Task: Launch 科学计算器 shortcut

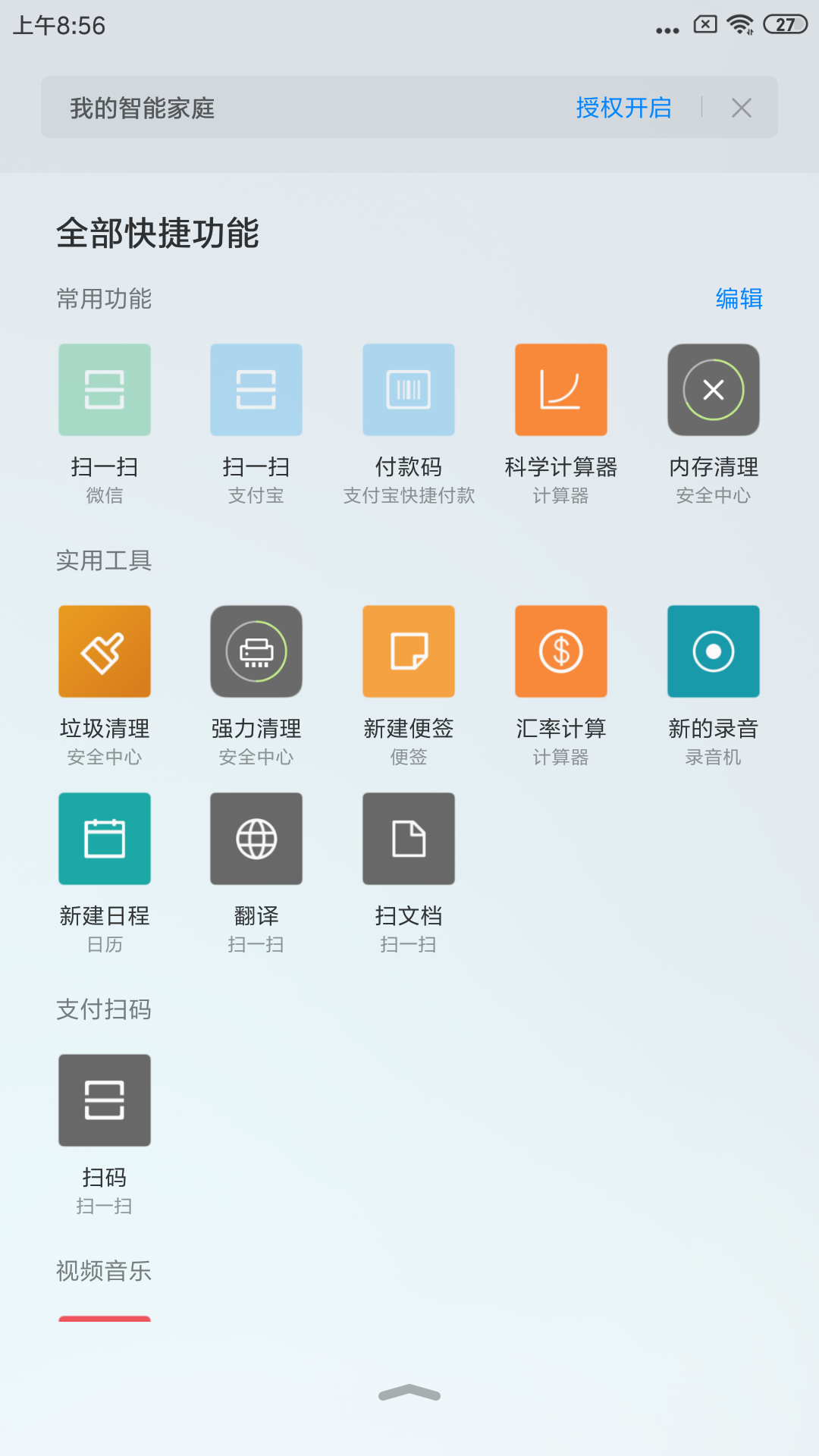Action: 561,391
